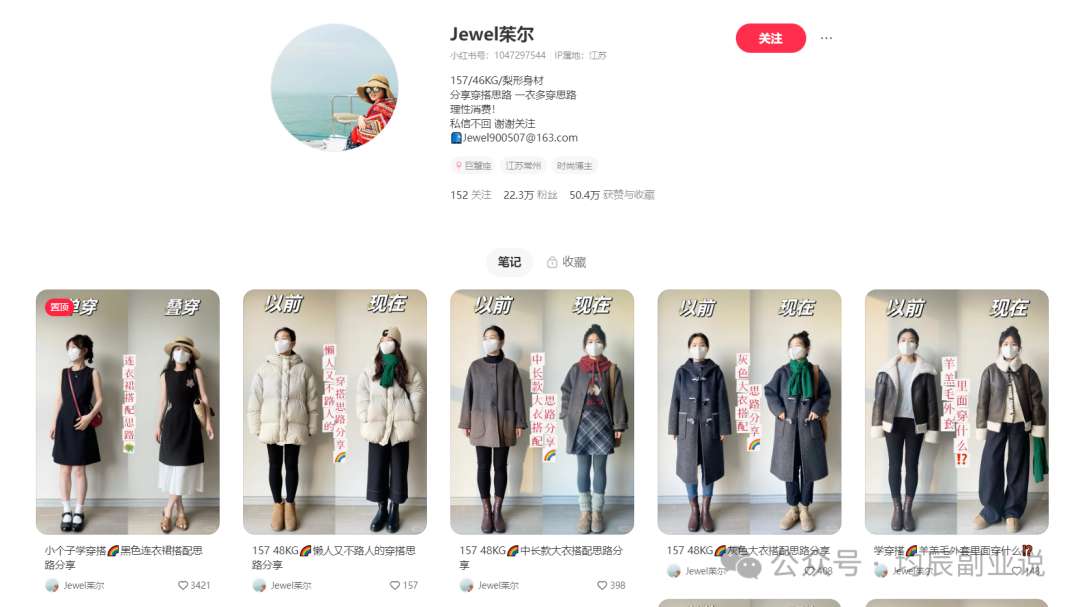Tap author name under 中长款大衣 note
Image resolution: width=1080 pixels, height=607 pixels.
point(498,586)
